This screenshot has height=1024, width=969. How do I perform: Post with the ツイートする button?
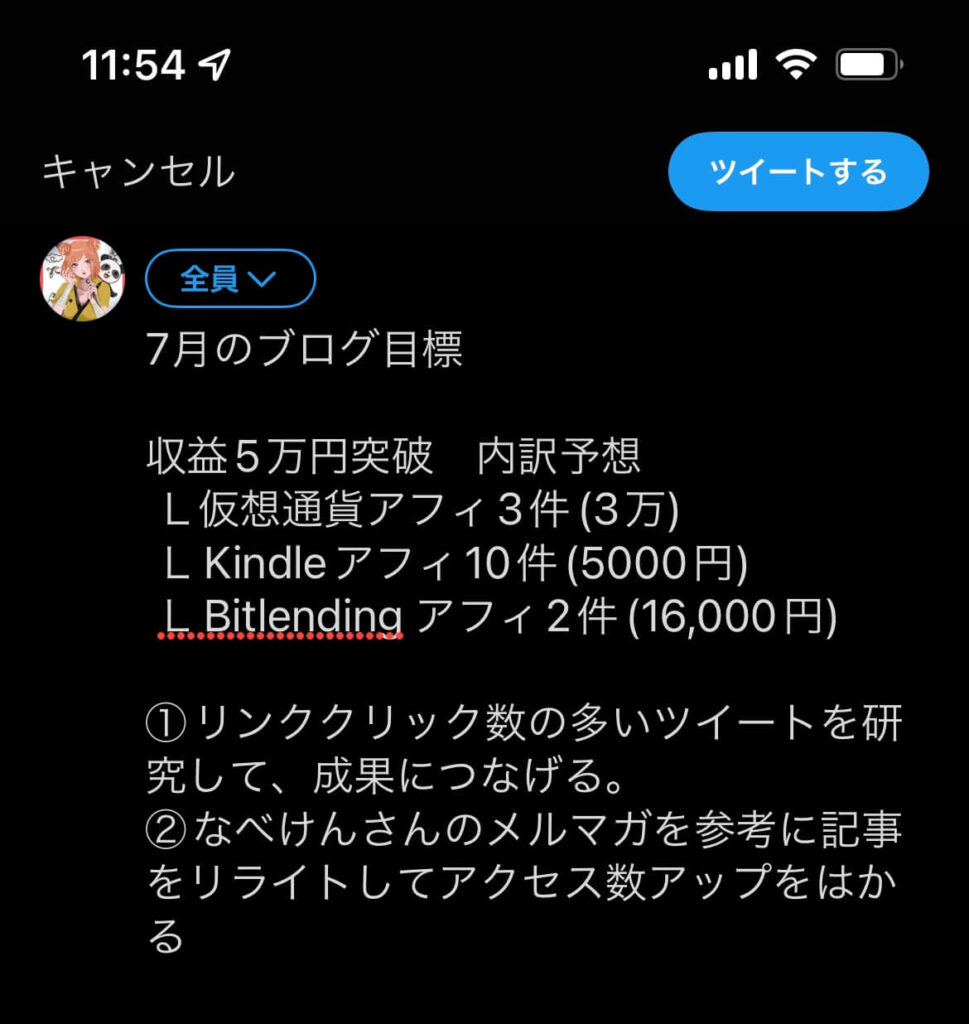798,171
